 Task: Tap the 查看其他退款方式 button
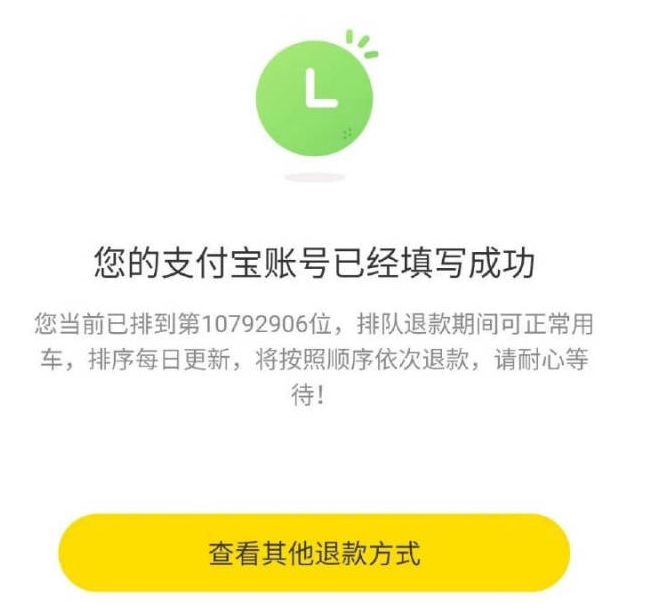click(314, 553)
